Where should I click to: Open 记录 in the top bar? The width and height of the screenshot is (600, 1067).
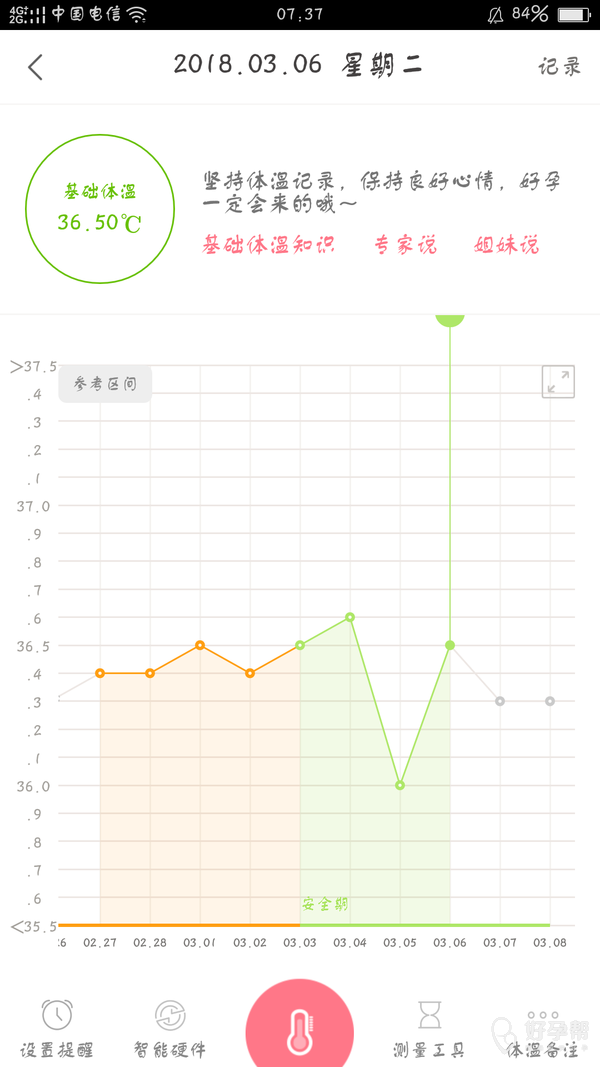559,67
